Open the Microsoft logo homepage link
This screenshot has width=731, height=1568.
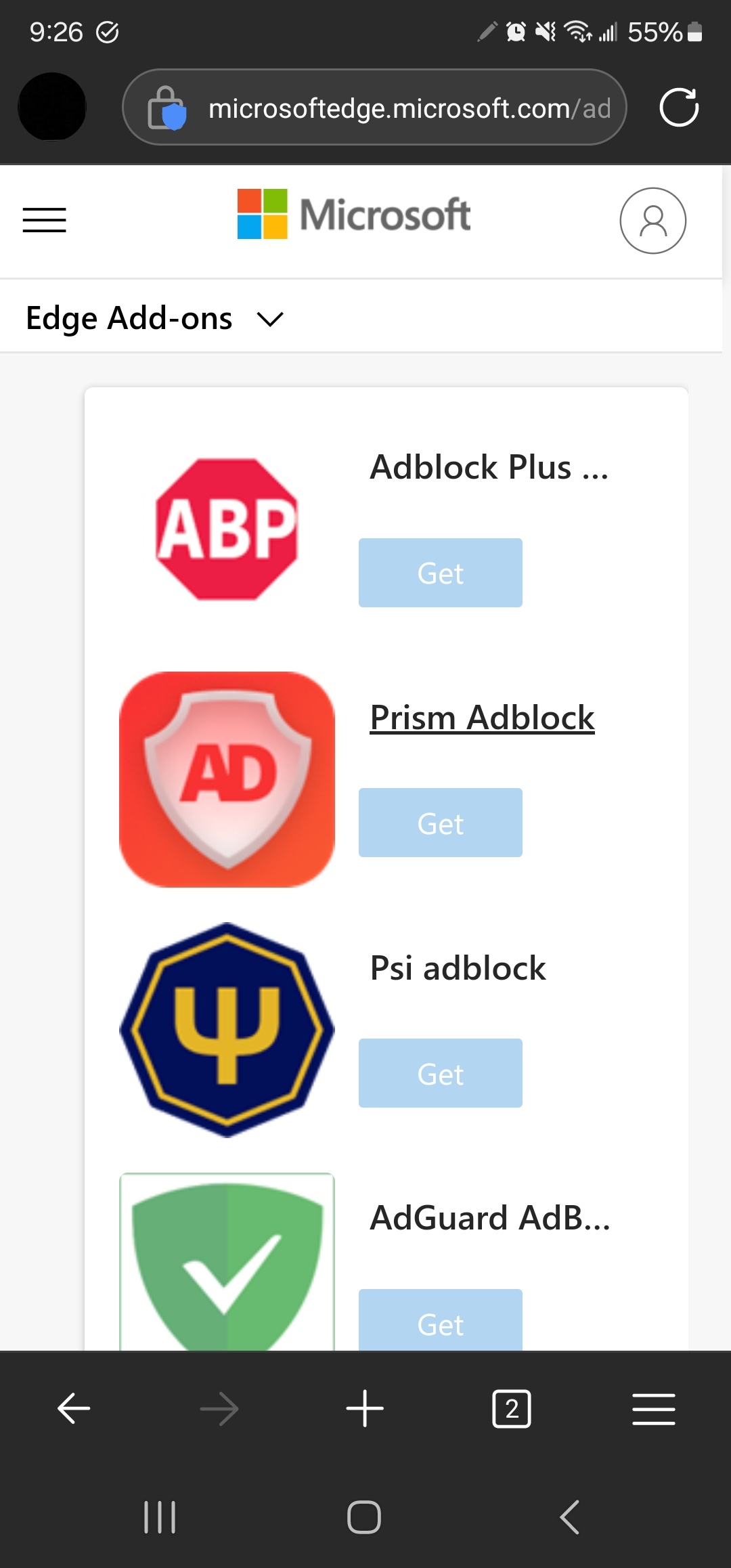click(x=353, y=215)
